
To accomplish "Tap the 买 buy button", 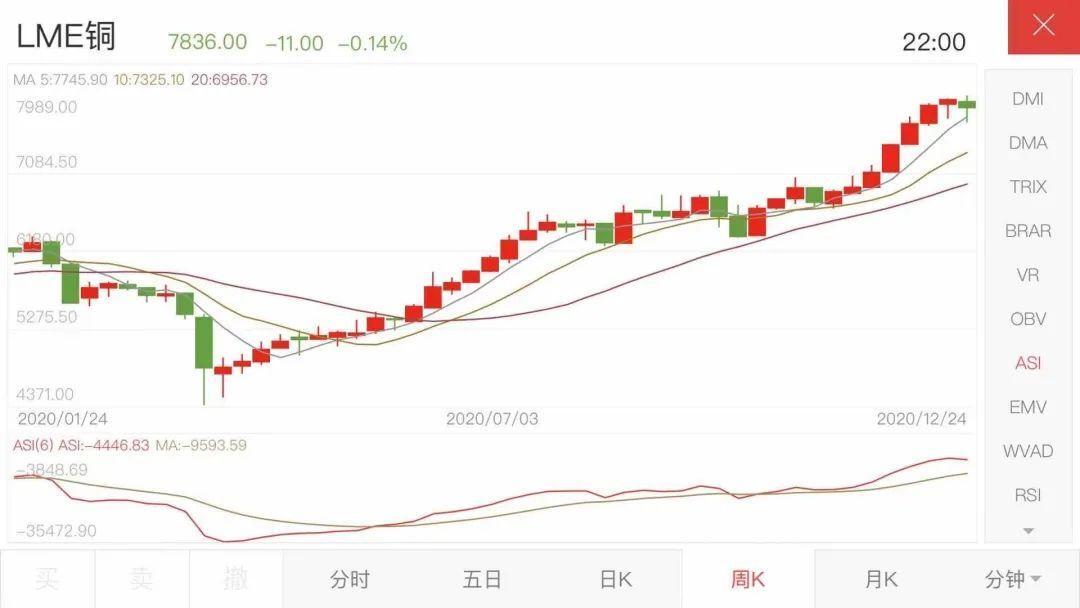I will click(x=47, y=579).
